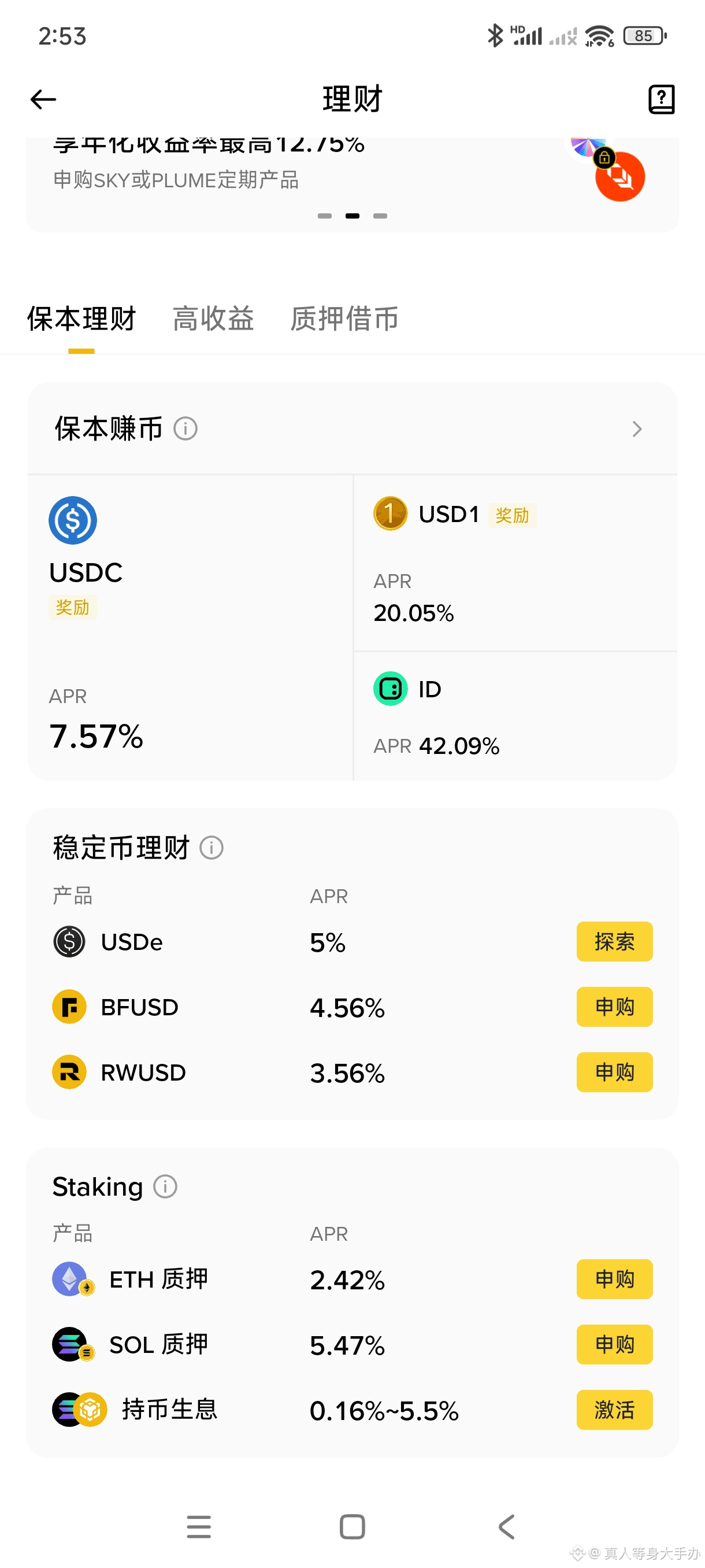The image size is (705, 1568).
Task: Subscribe to SOL 质押 with 申购
Action: 614,1344
